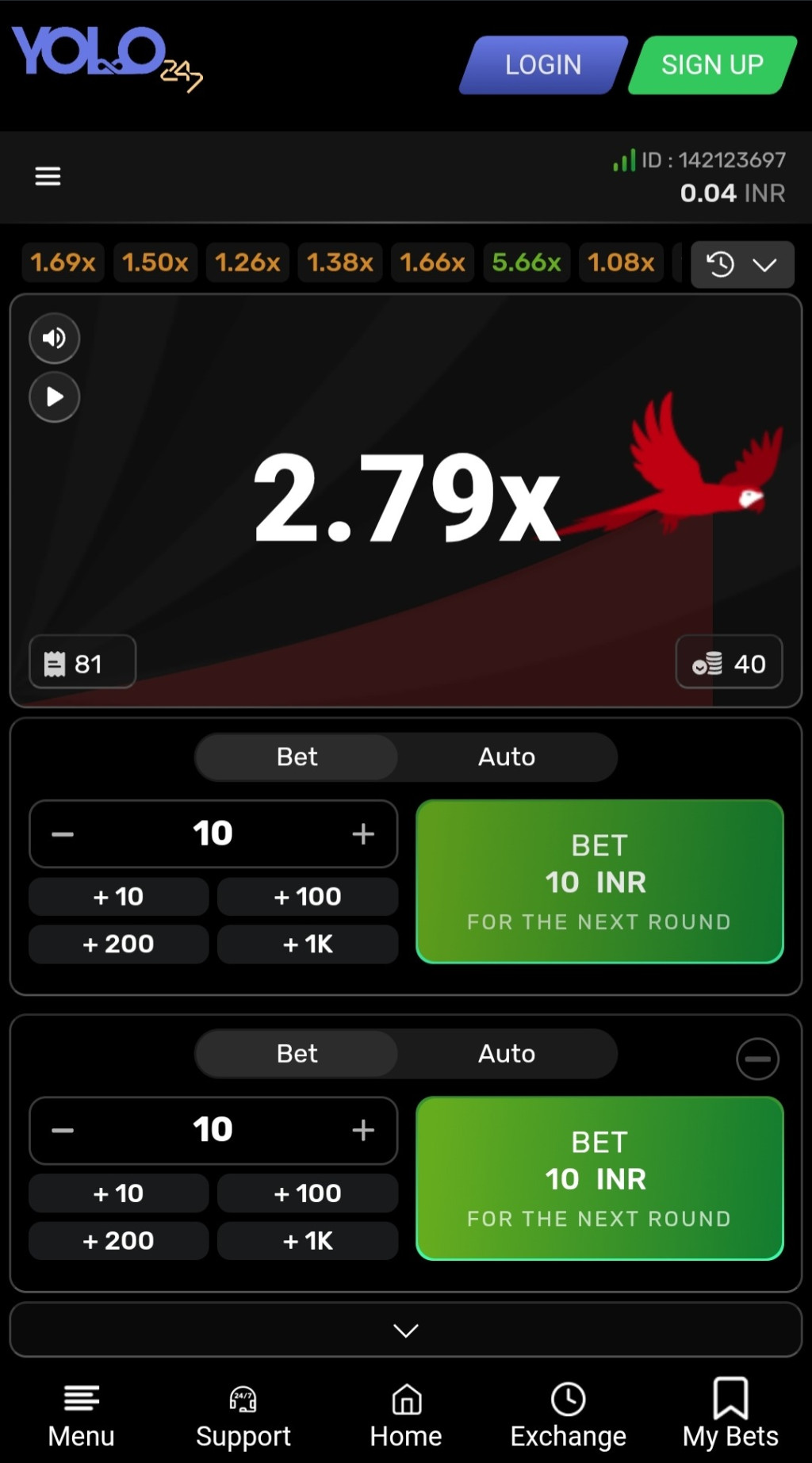Screen dimensions: 812x1463
Task: Add +1K in the first bet panel
Action: (x=308, y=944)
